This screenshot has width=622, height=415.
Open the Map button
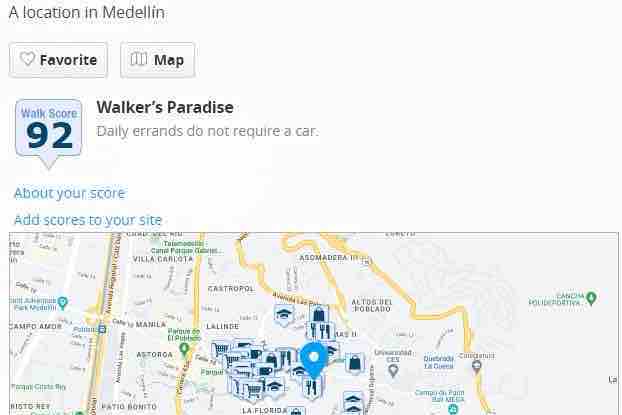pos(157,60)
